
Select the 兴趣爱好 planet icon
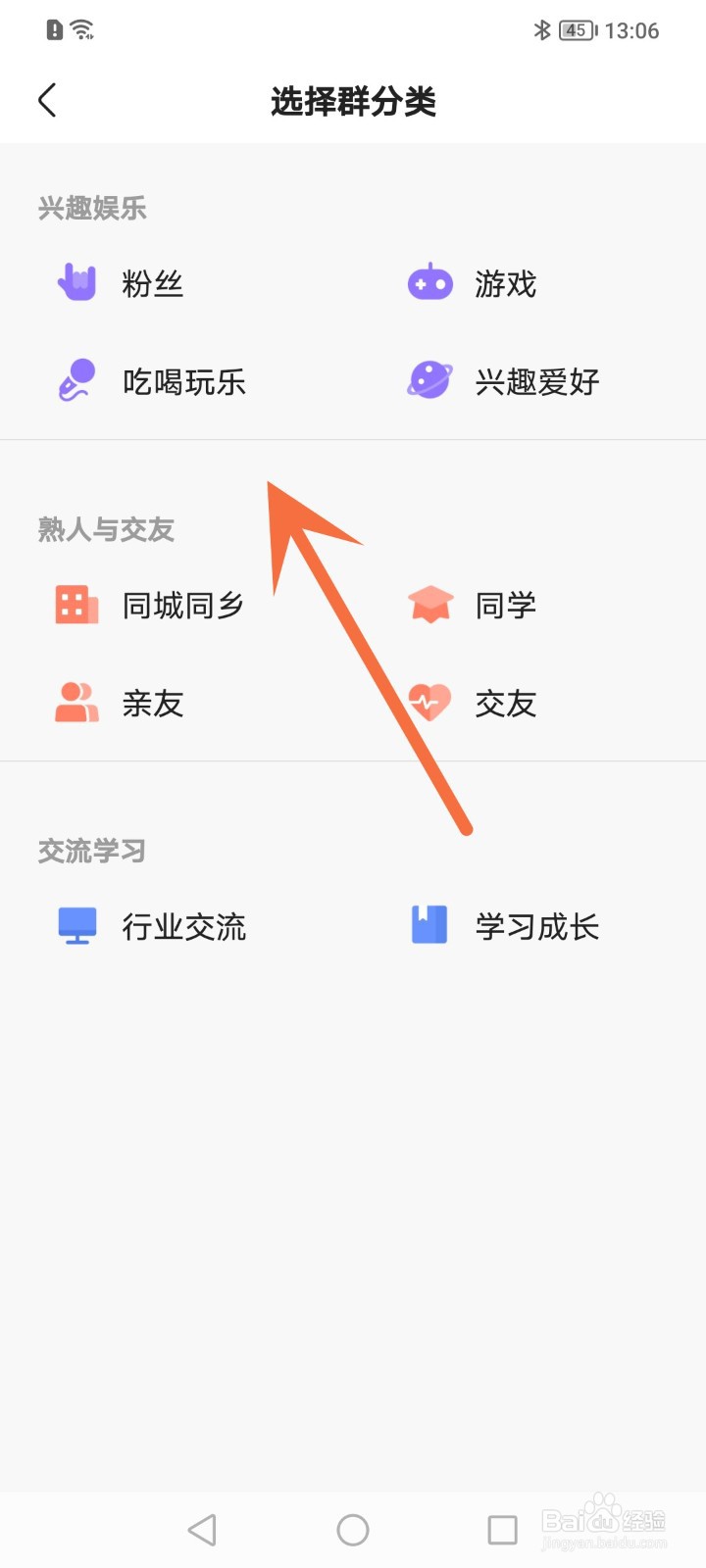coord(431,380)
